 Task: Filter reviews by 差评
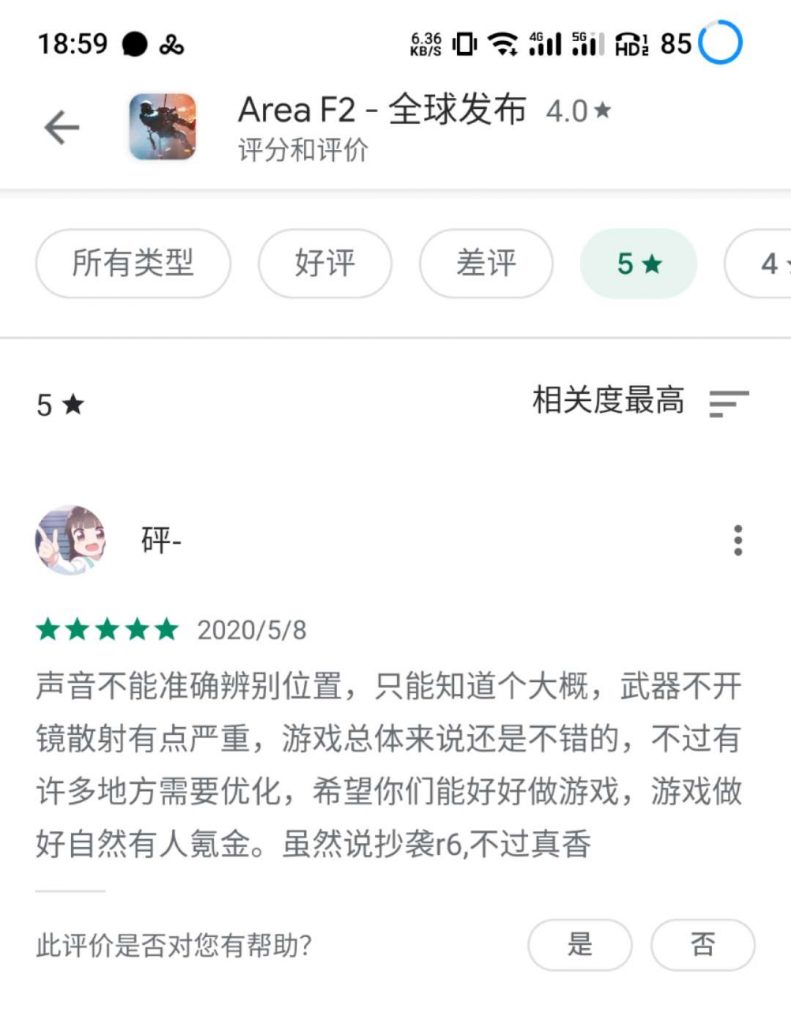pyautogui.click(x=486, y=264)
